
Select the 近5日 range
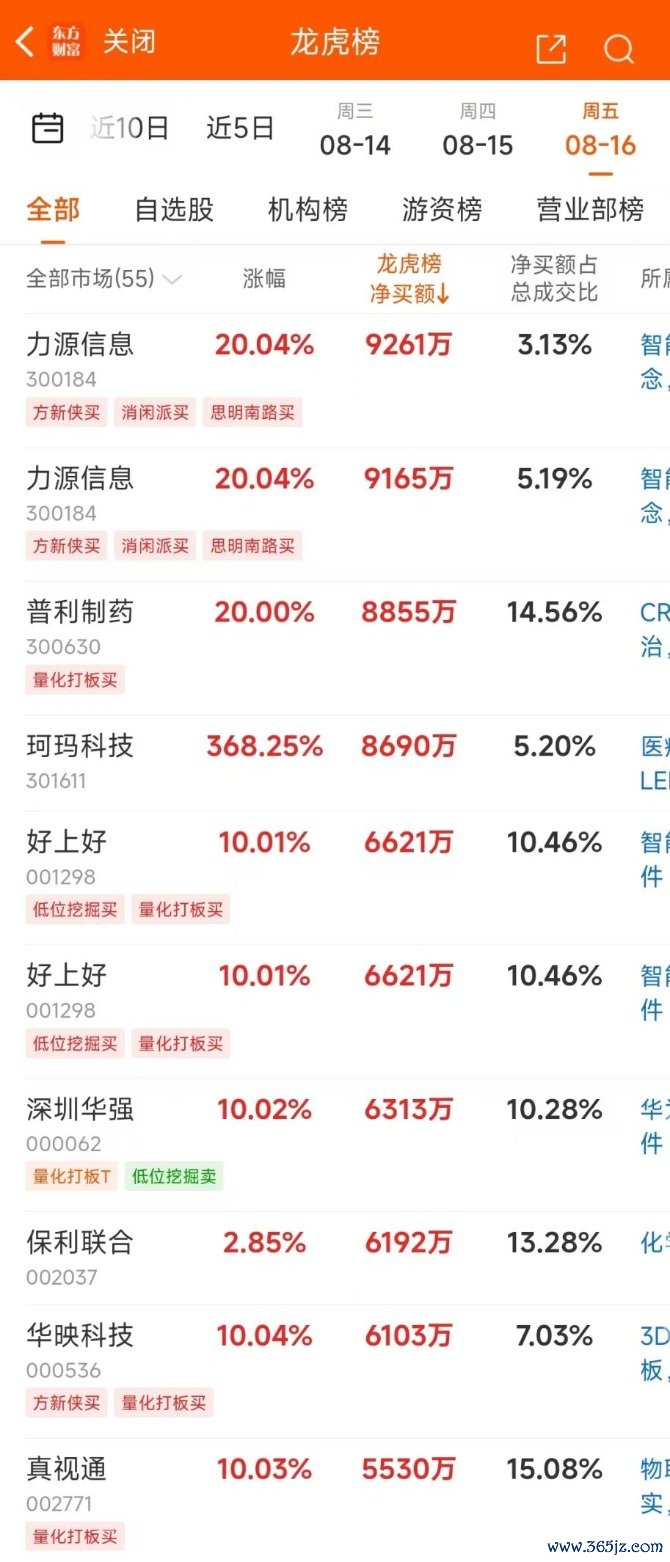pos(240,128)
